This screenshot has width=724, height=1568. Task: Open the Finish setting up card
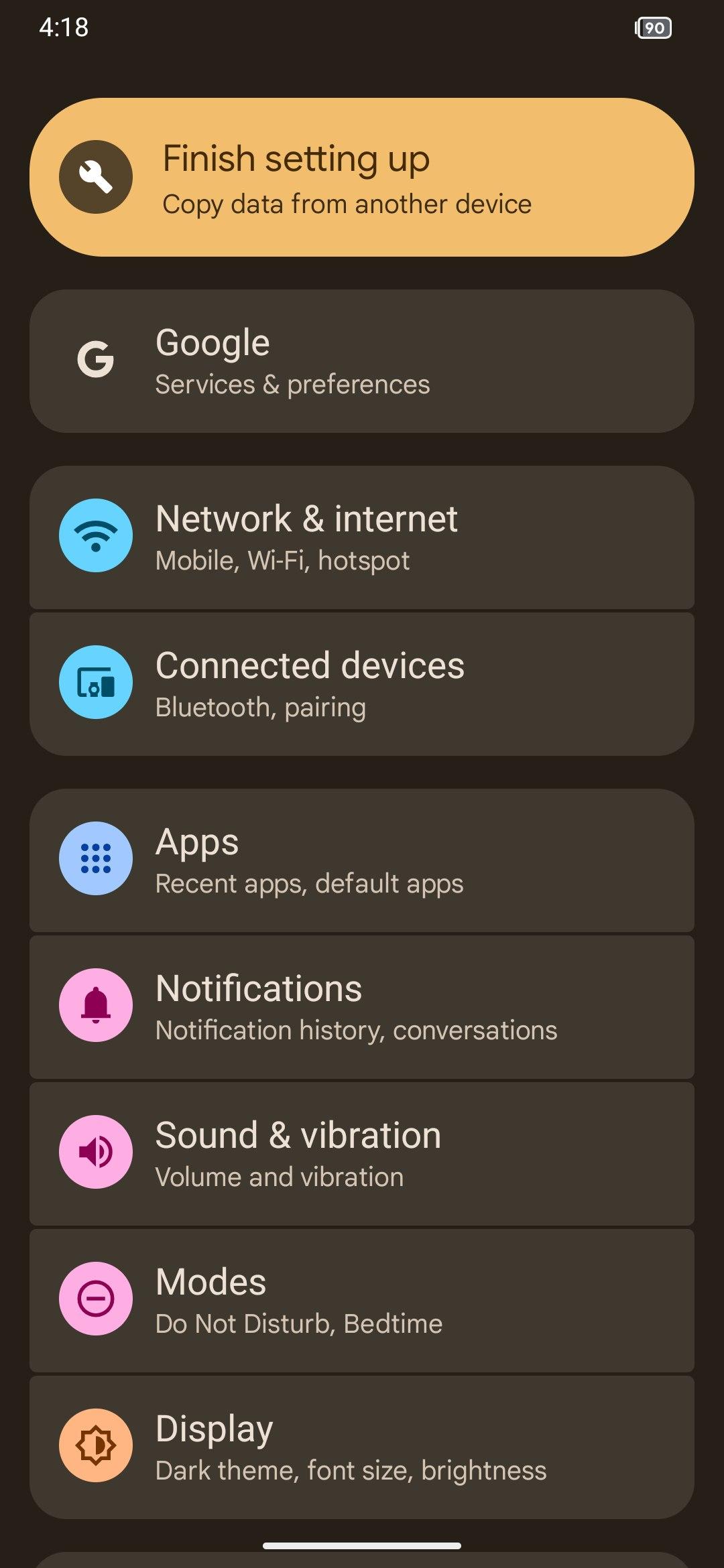tap(362, 177)
